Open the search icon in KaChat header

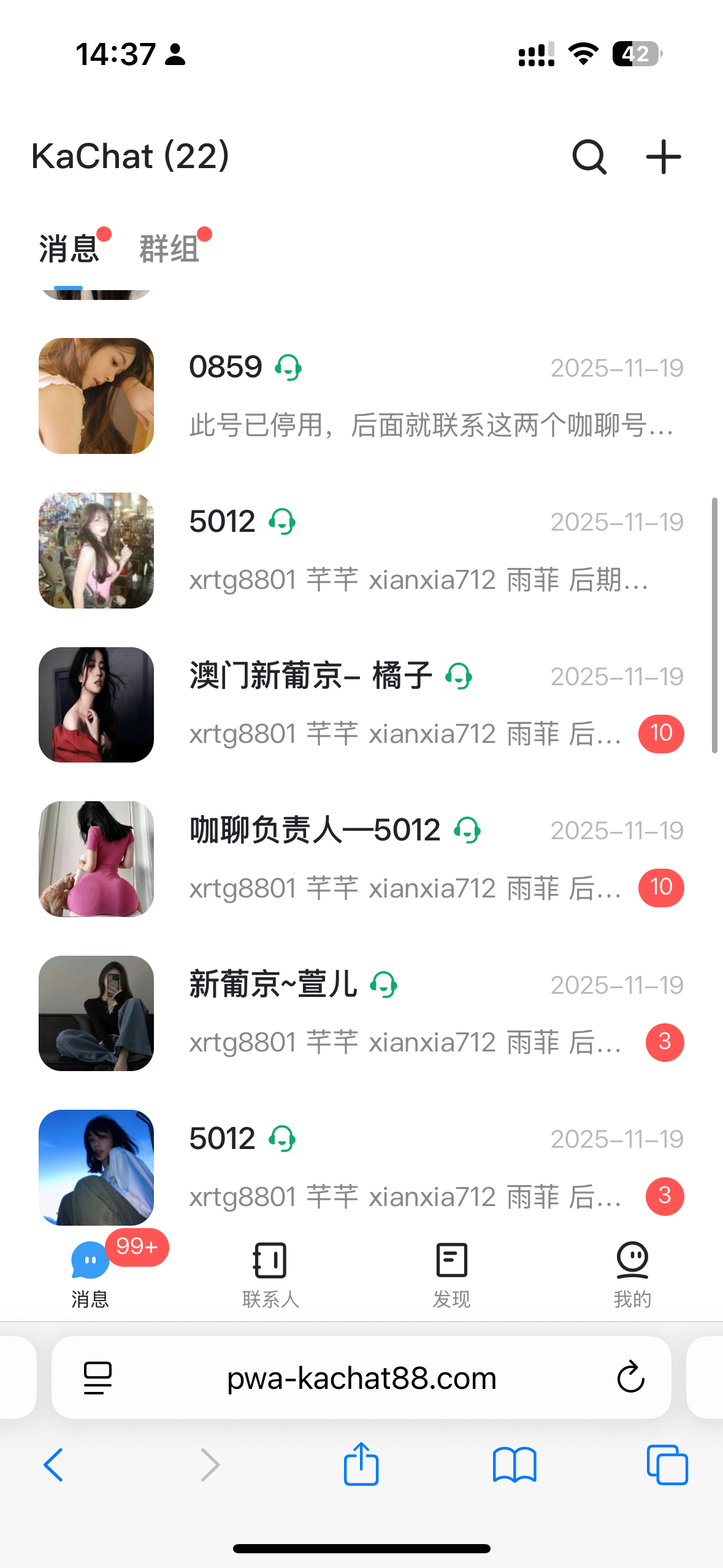point(589,157)
